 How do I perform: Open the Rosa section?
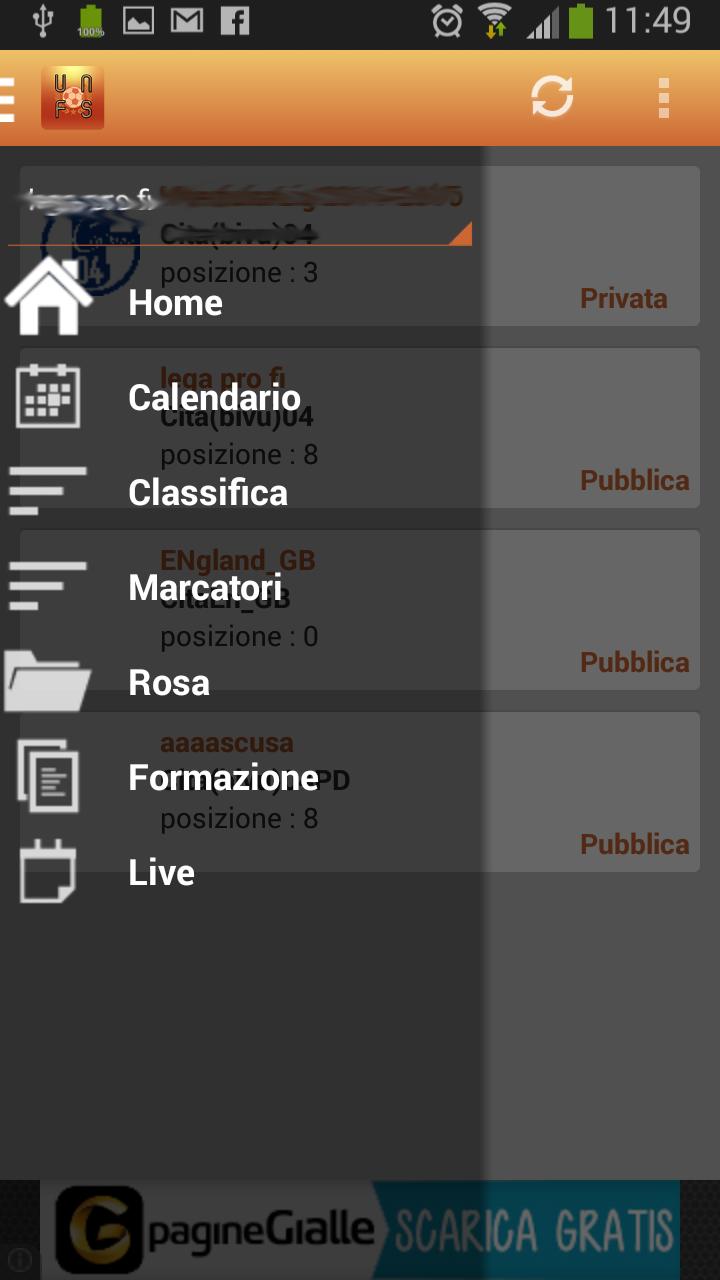click(168, 682)
